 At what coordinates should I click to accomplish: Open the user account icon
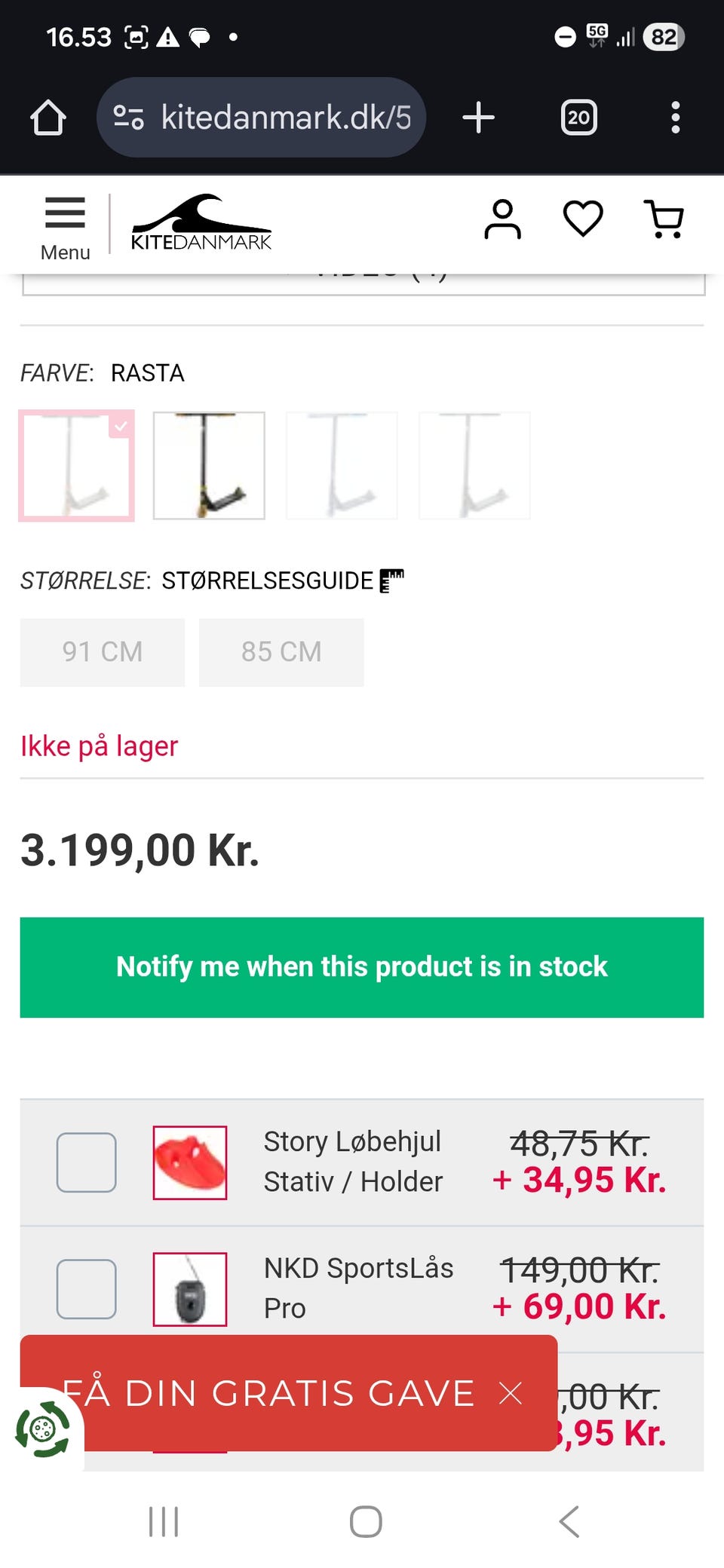point(502,219)
